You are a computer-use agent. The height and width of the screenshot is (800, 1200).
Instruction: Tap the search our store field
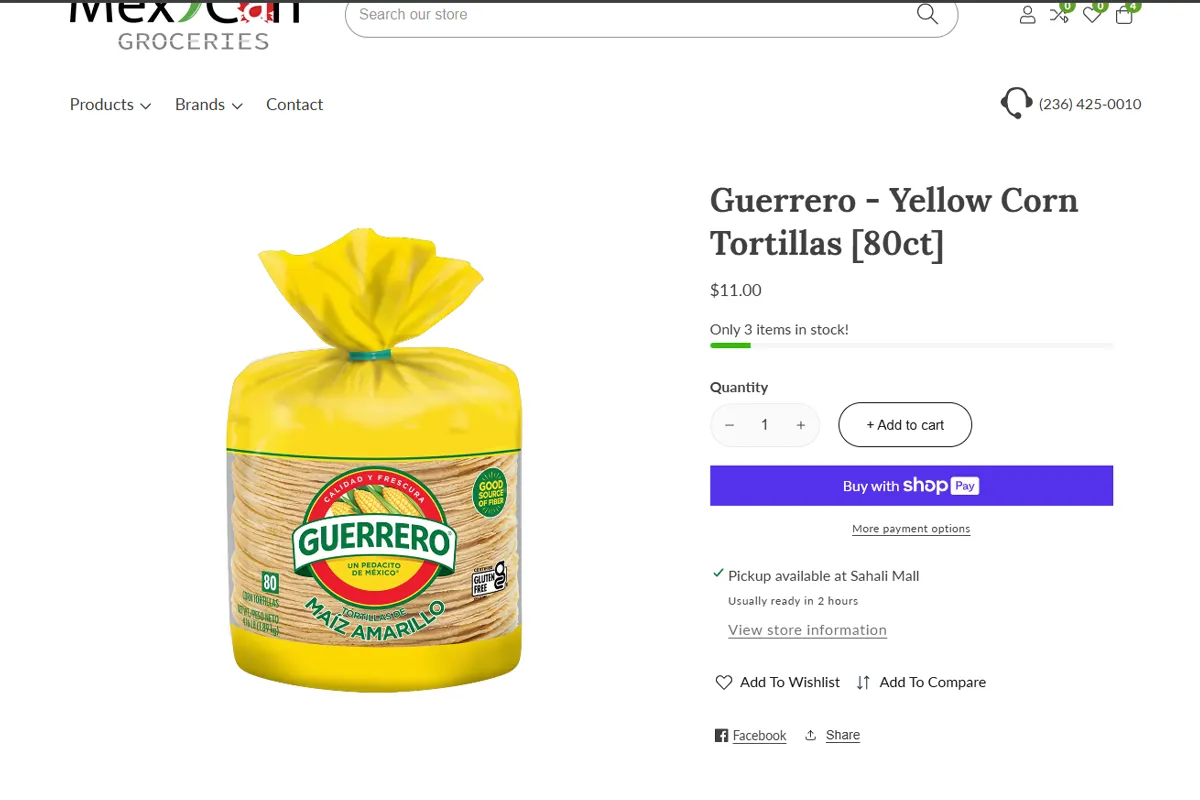(x=630, y=15)
